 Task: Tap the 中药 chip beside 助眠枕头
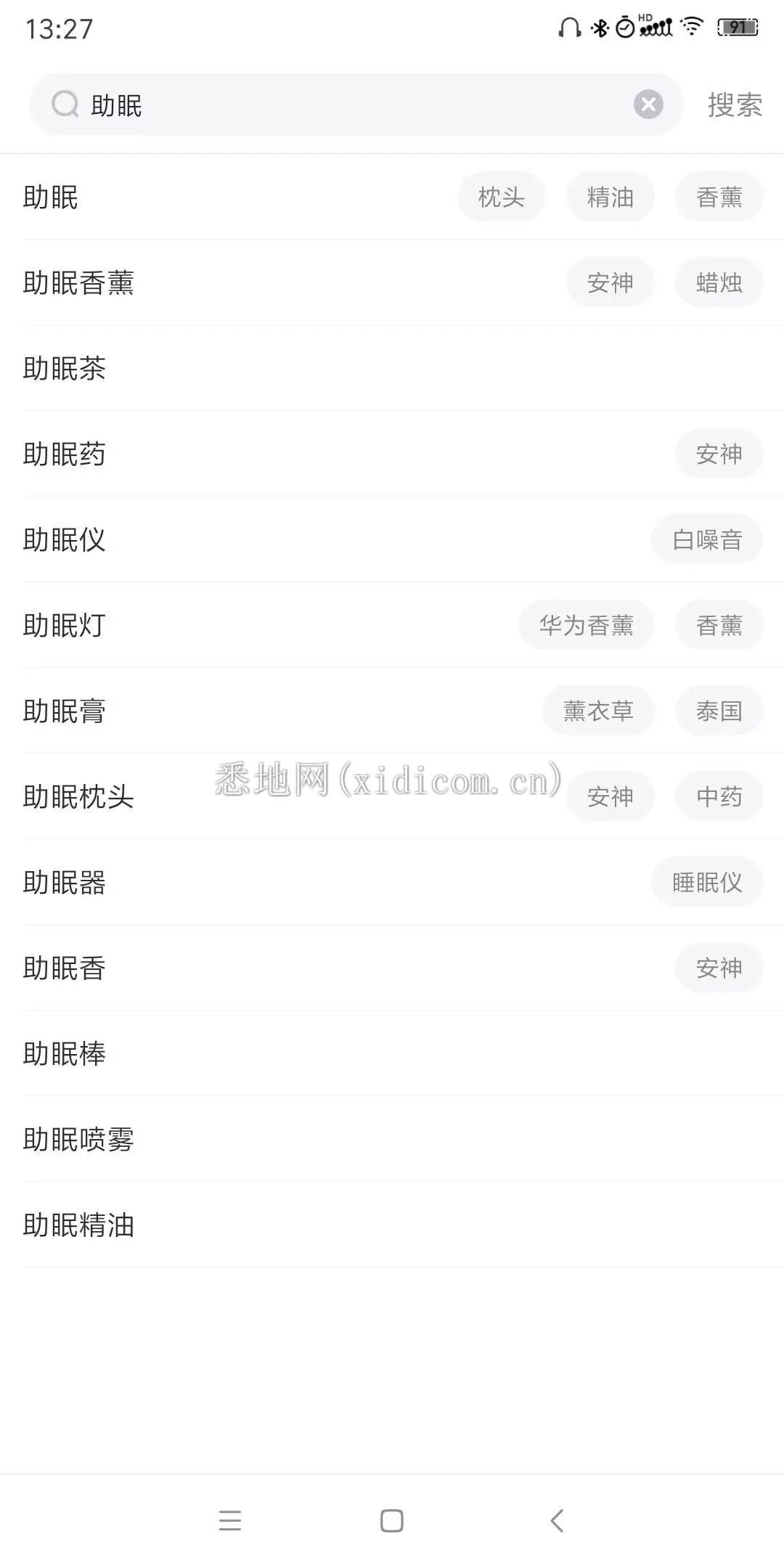719,796
